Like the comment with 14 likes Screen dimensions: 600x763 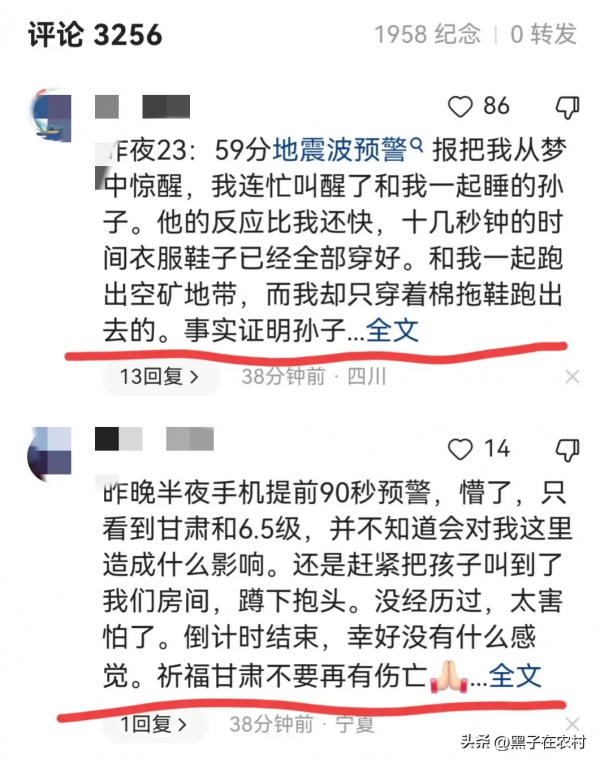click(x=460, y=448)
